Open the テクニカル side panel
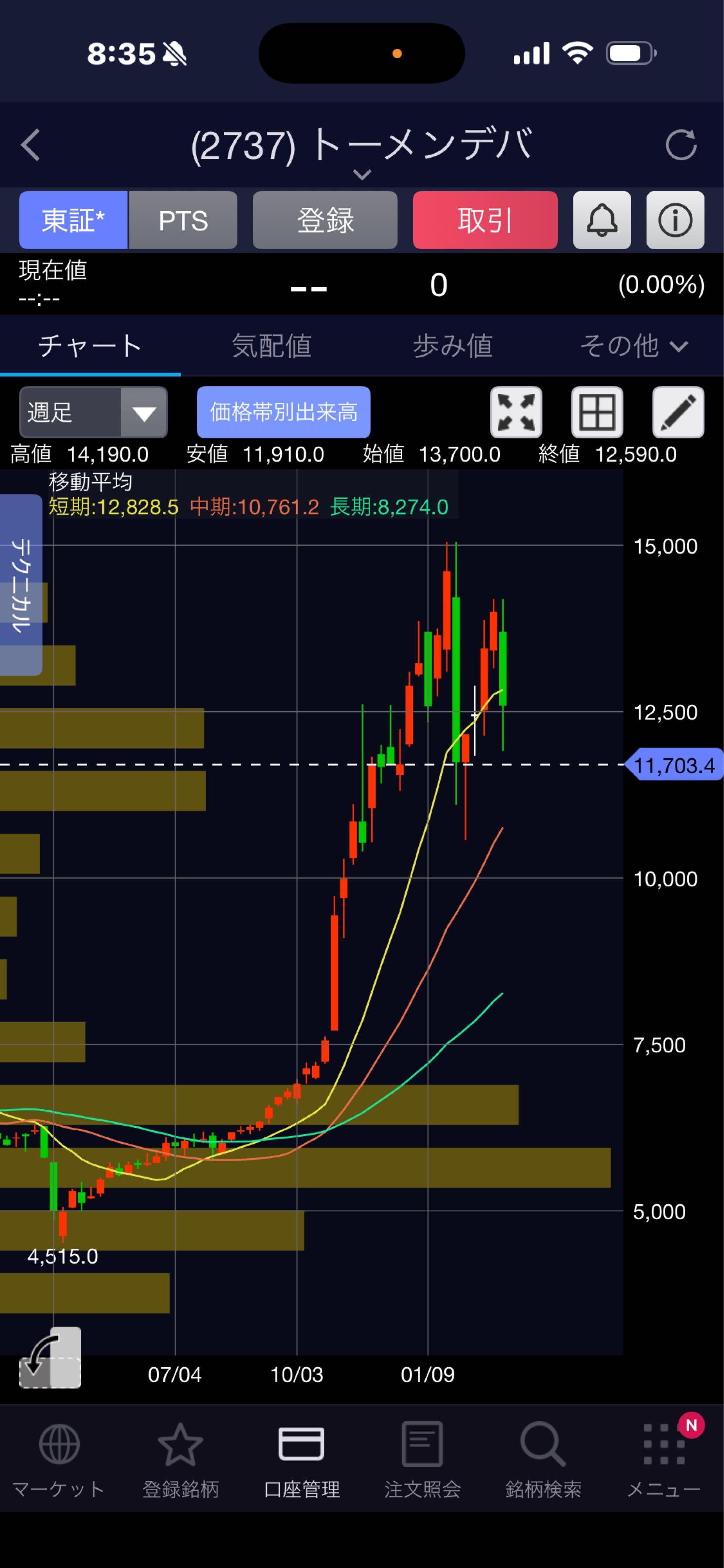Screen dimensions: 724x1568 coord(21,585)
